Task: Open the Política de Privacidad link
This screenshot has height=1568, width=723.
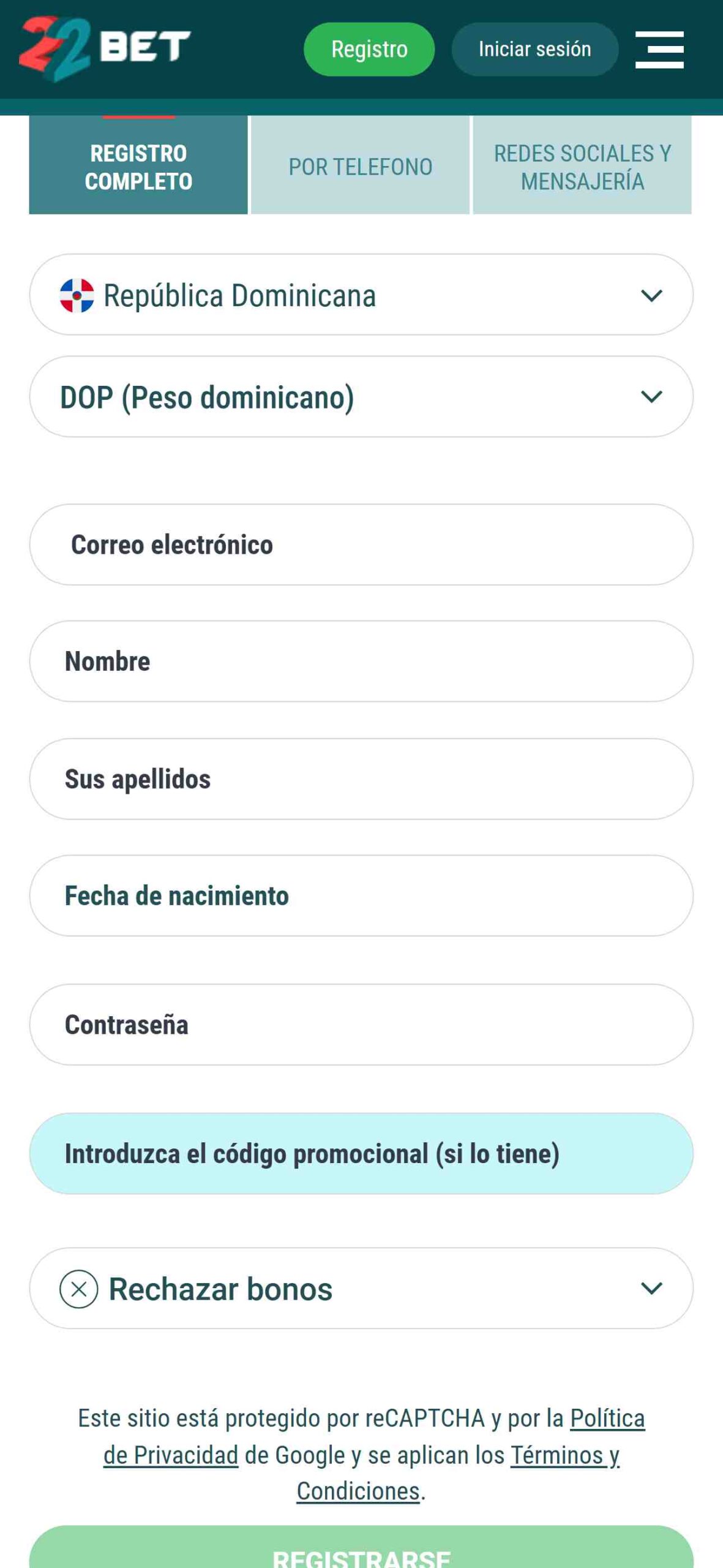Action: pos(171,1455)
